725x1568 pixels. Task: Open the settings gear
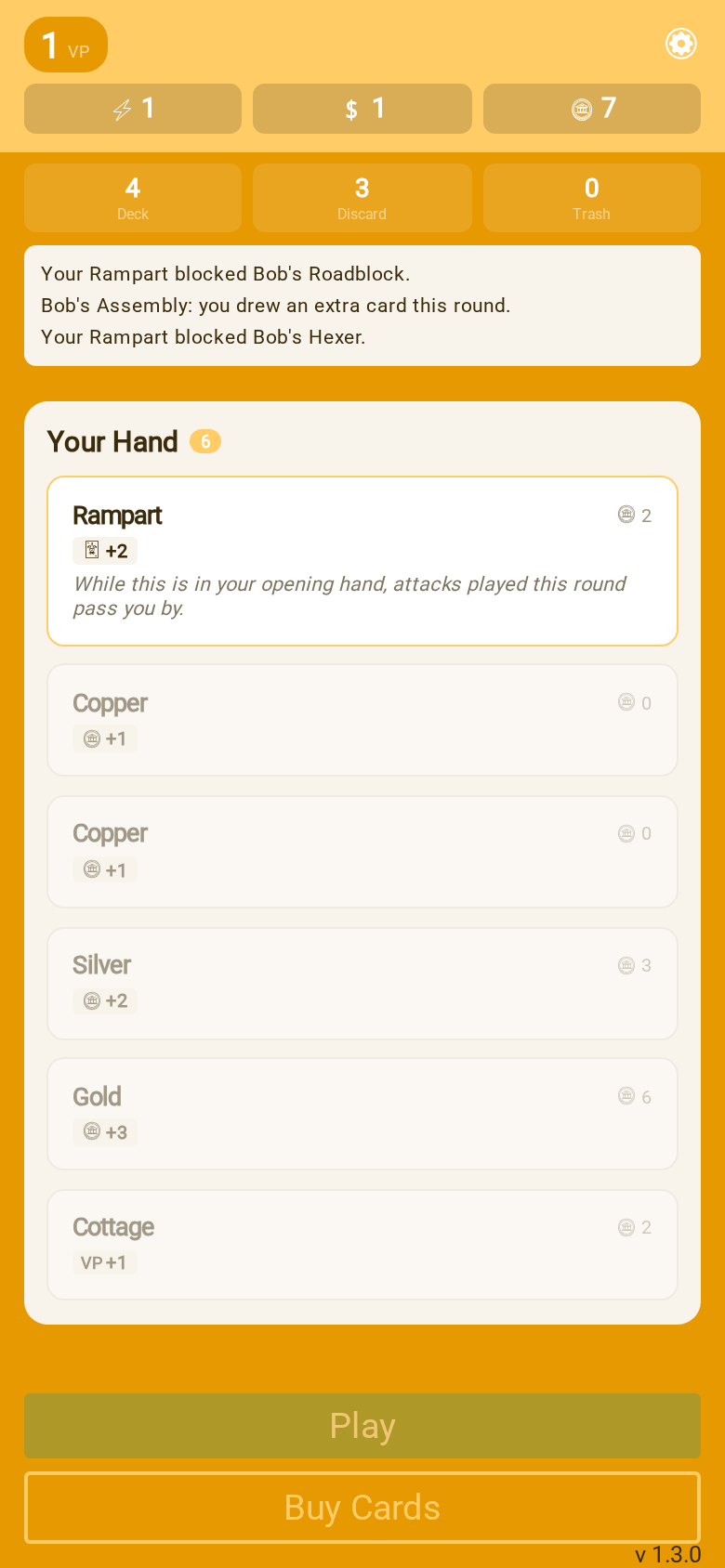pos(680,44)
